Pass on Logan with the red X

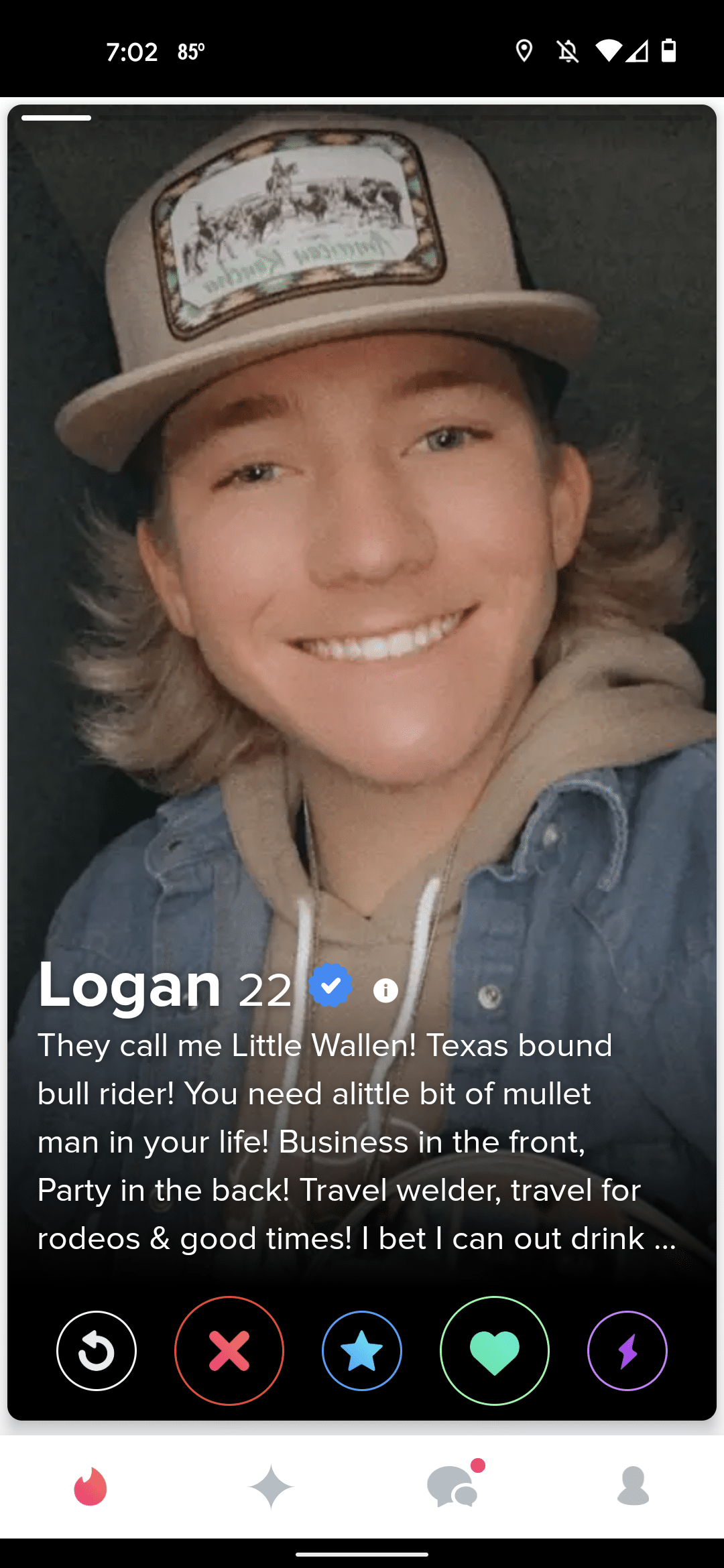[229, 1351]
